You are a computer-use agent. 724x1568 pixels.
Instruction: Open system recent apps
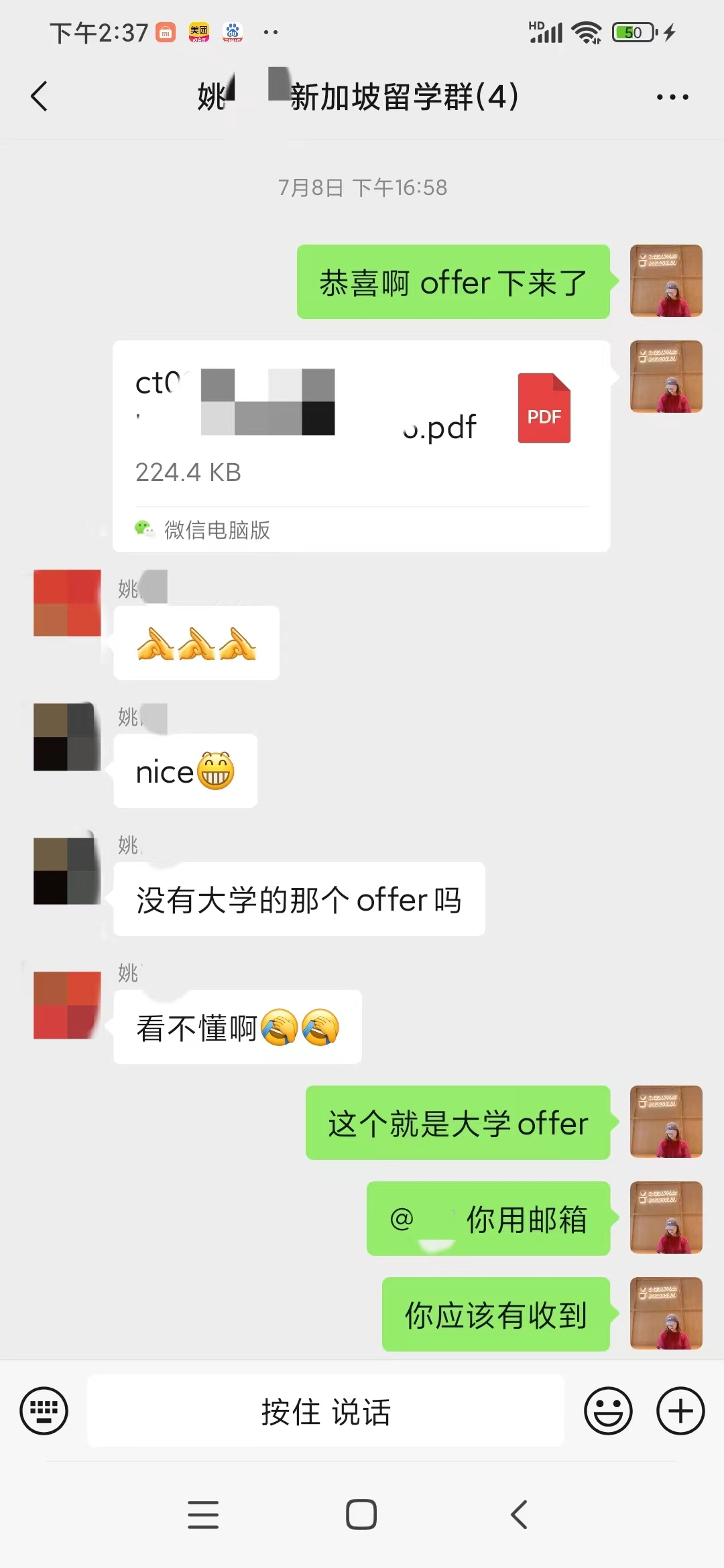(x=203, y=1514)
